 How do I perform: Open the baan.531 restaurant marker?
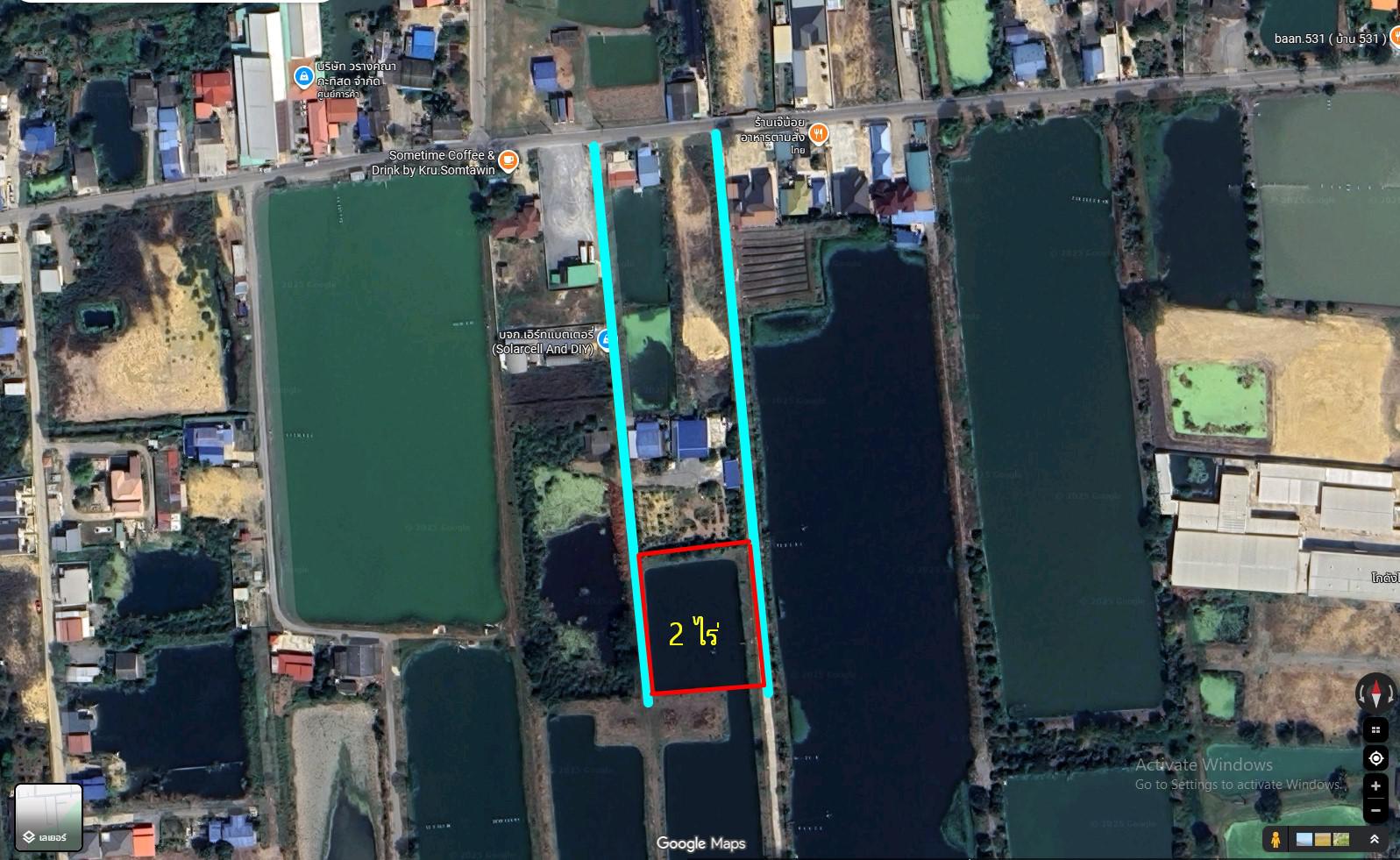tap(1393, 39)
